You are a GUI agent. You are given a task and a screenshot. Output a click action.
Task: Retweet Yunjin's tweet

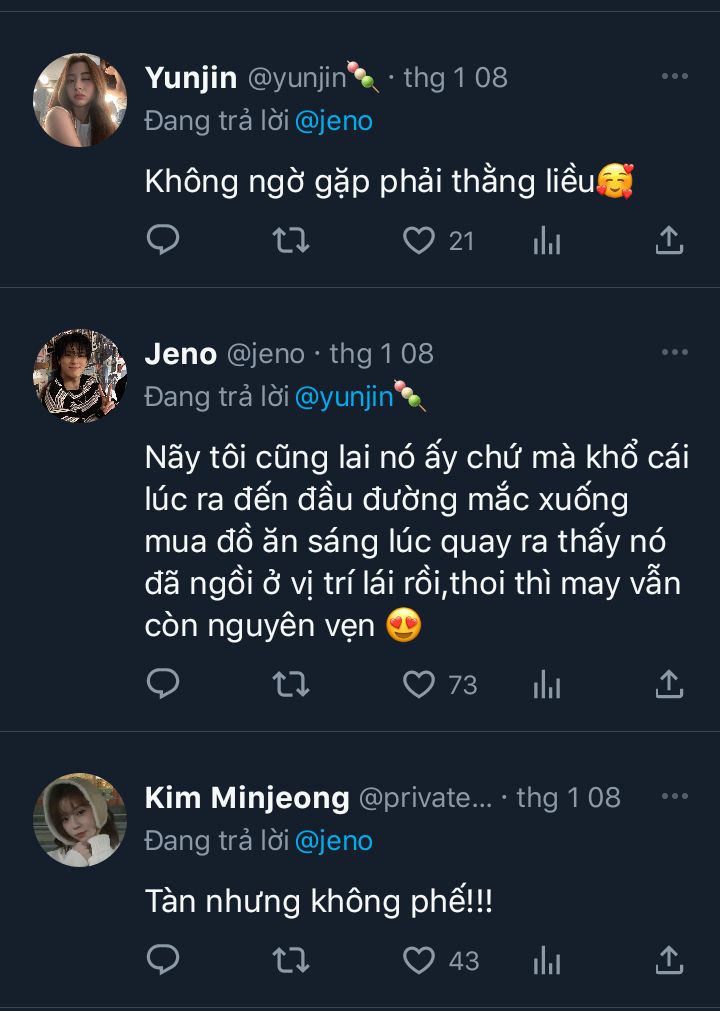point(291,240)
